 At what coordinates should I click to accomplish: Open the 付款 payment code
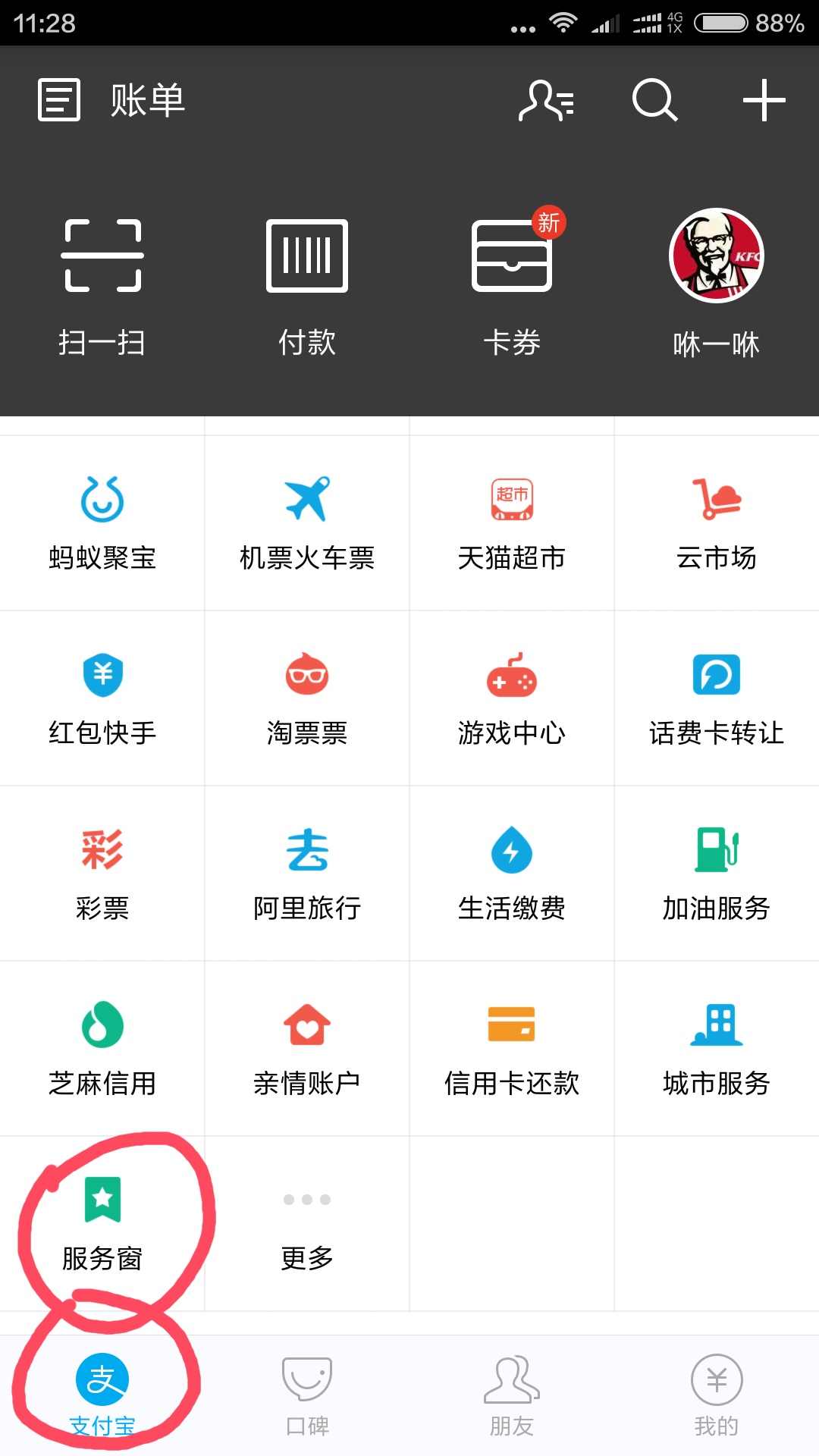[x=307, y=284]
